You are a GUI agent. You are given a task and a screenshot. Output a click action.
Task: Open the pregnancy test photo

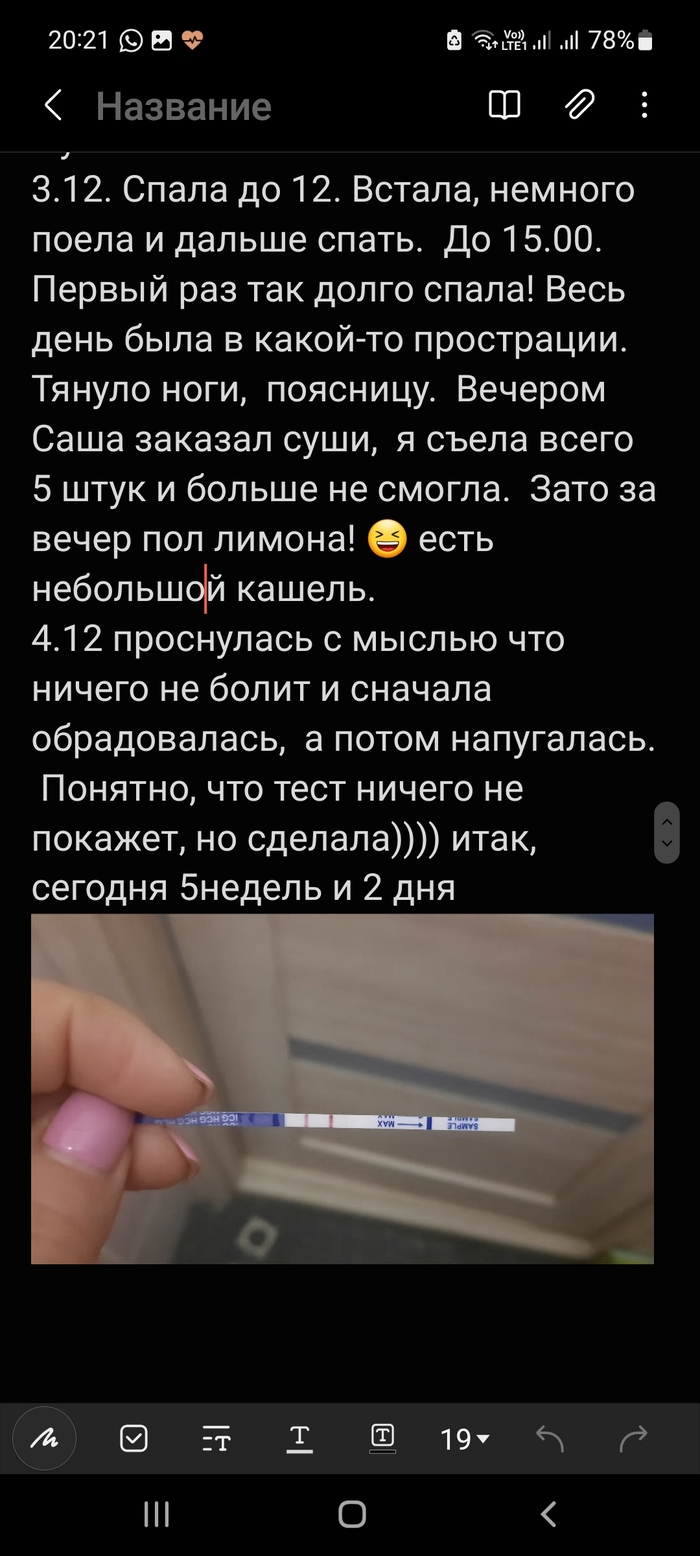click(342, 1088)
